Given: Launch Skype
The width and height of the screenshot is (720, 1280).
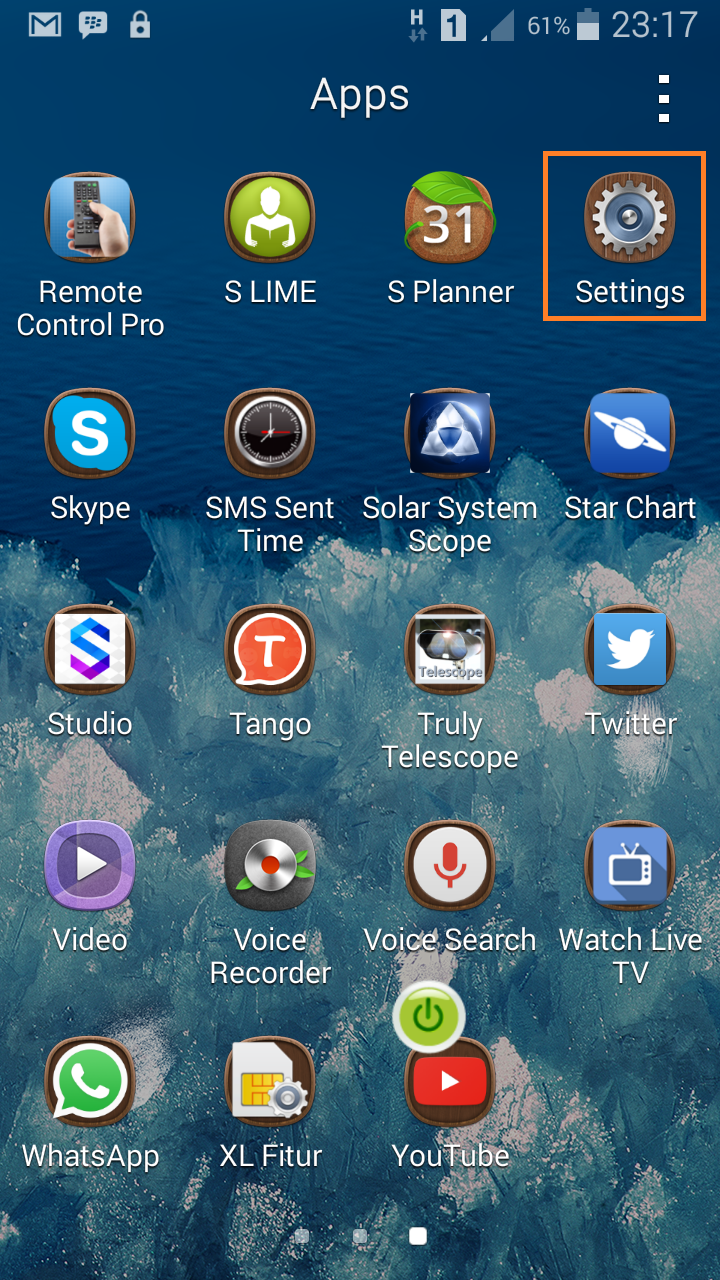Looking at the screenshot, I should 90,434.
